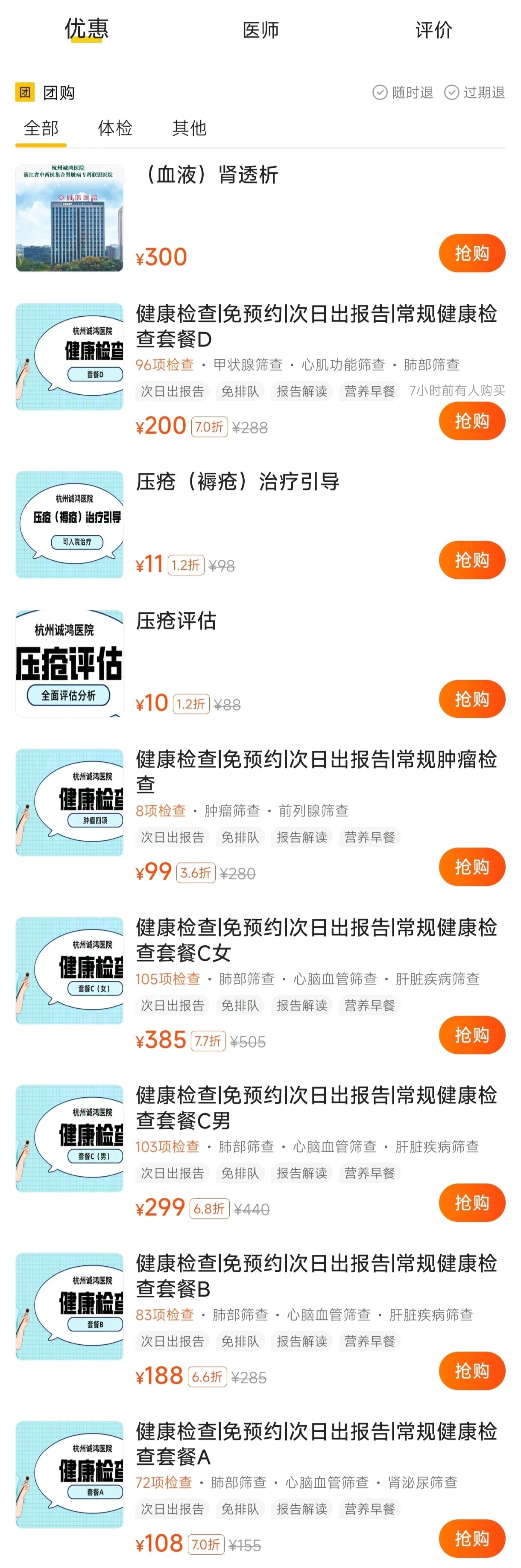Grab the 压疮评估 deal
521x1568 pixels.
(x=471, y=699)
